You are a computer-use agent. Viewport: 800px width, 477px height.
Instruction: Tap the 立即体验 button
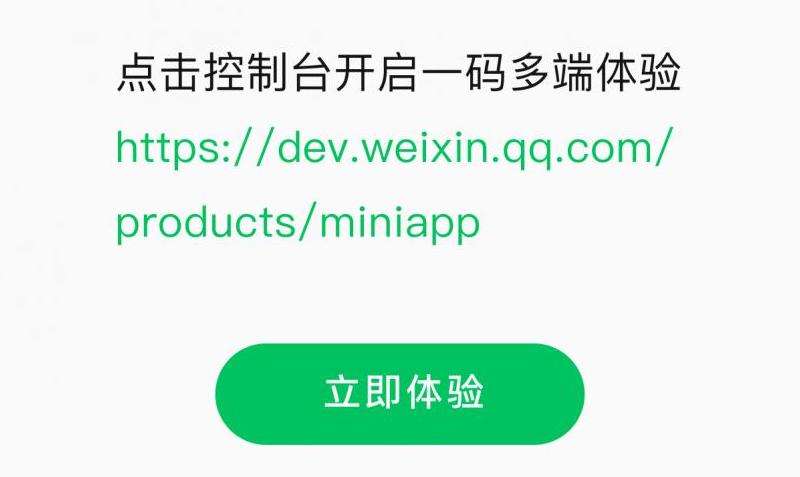tap(400, 393)
